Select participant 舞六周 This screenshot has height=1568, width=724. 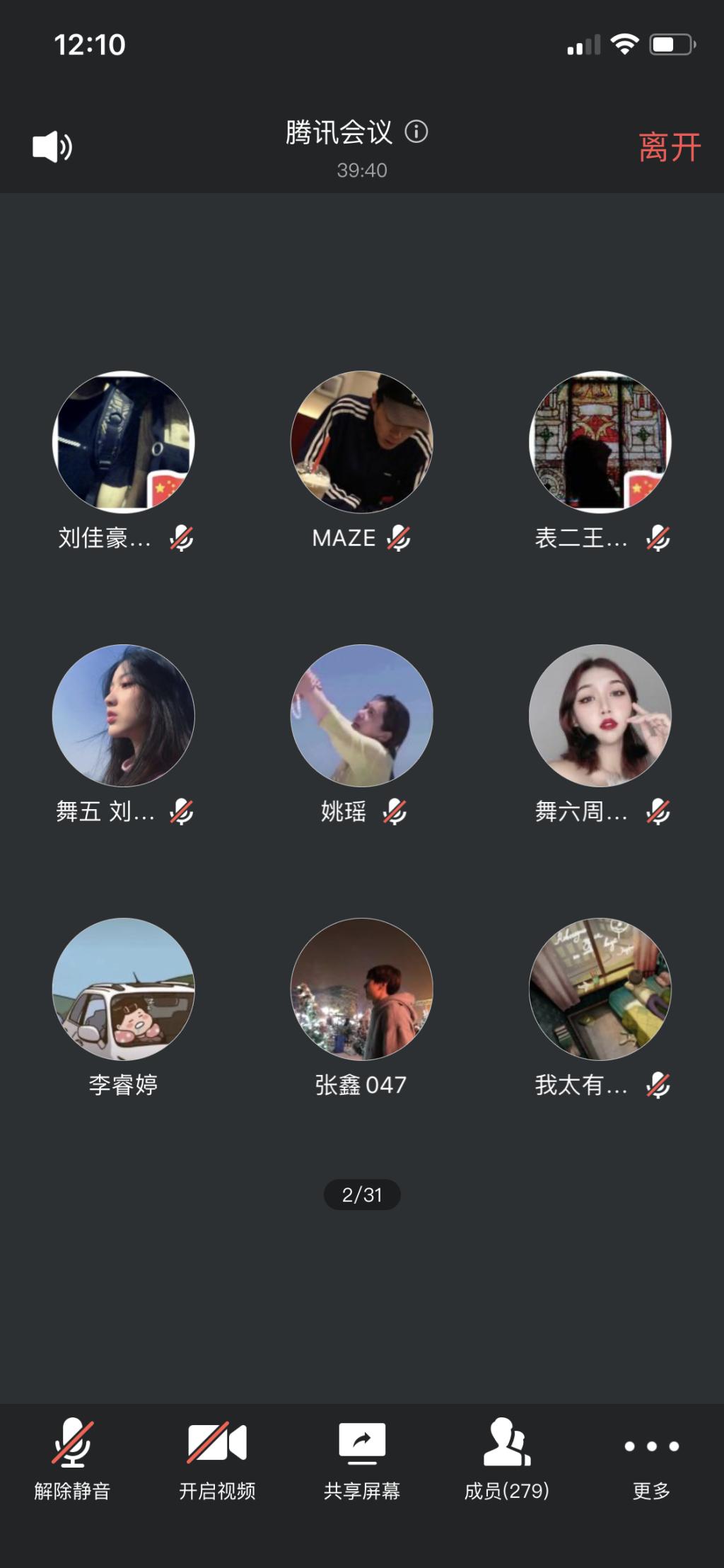point(600,716)
